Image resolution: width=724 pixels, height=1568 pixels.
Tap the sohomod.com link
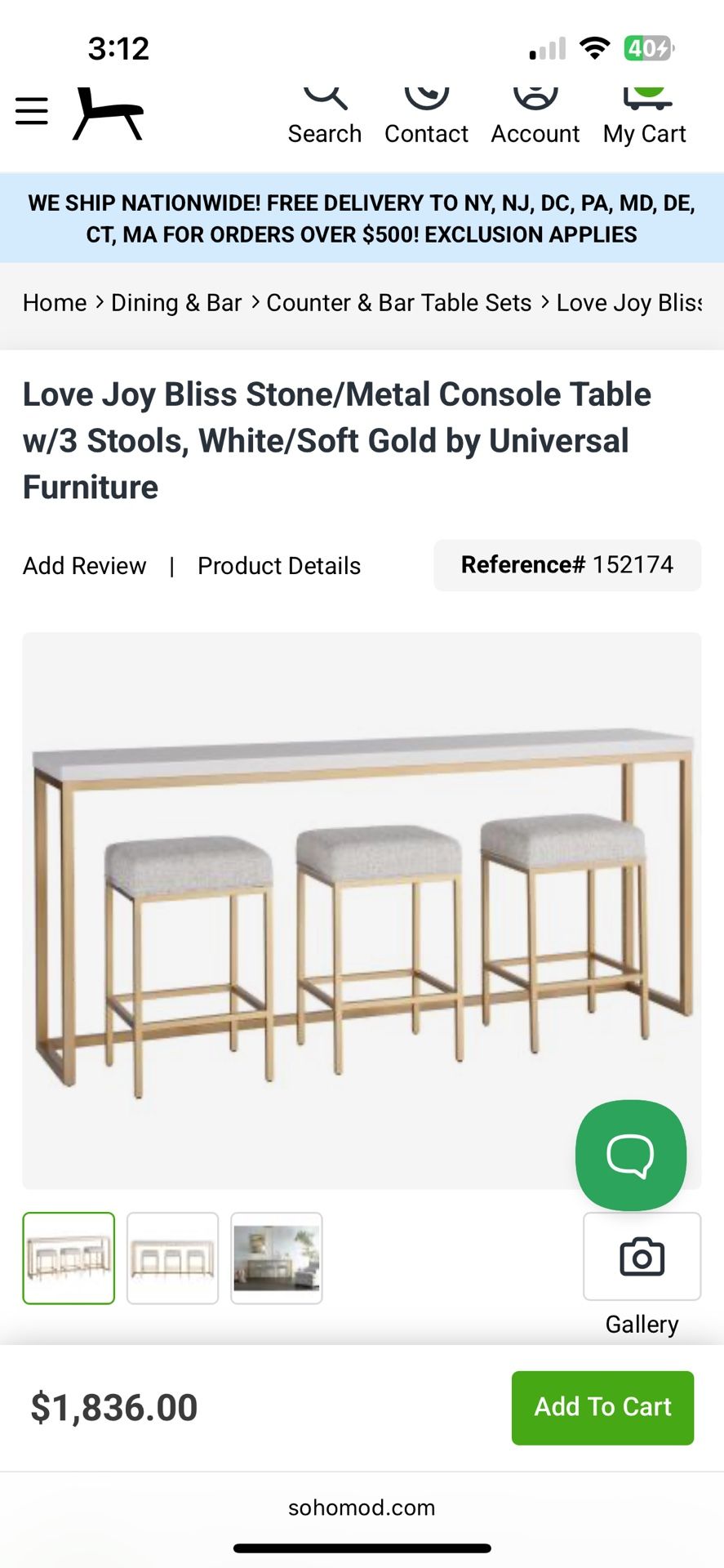click(x=362, y=1508)
